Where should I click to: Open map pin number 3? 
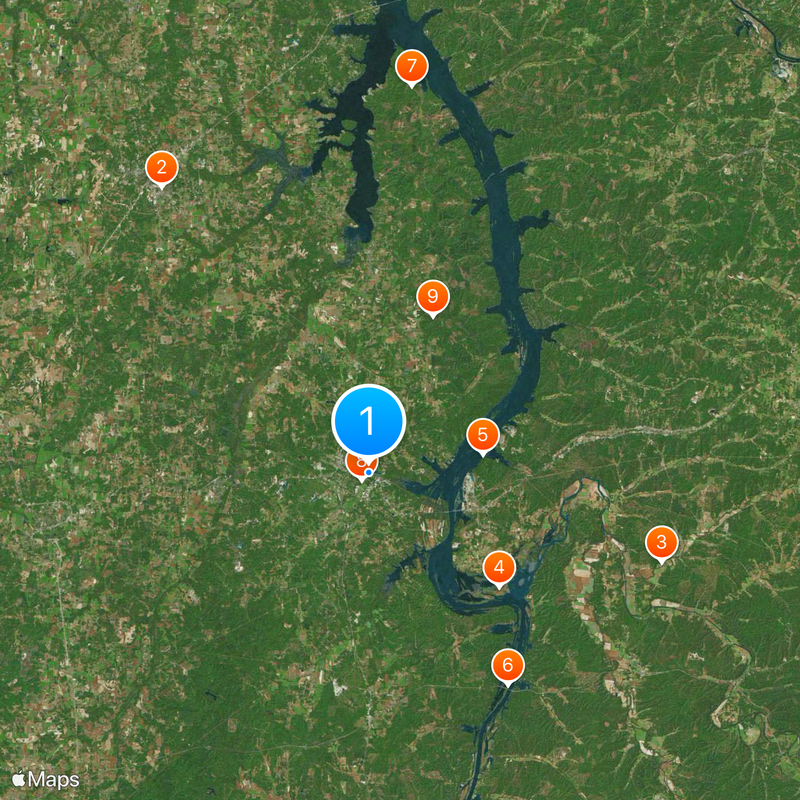coord(660,543)
